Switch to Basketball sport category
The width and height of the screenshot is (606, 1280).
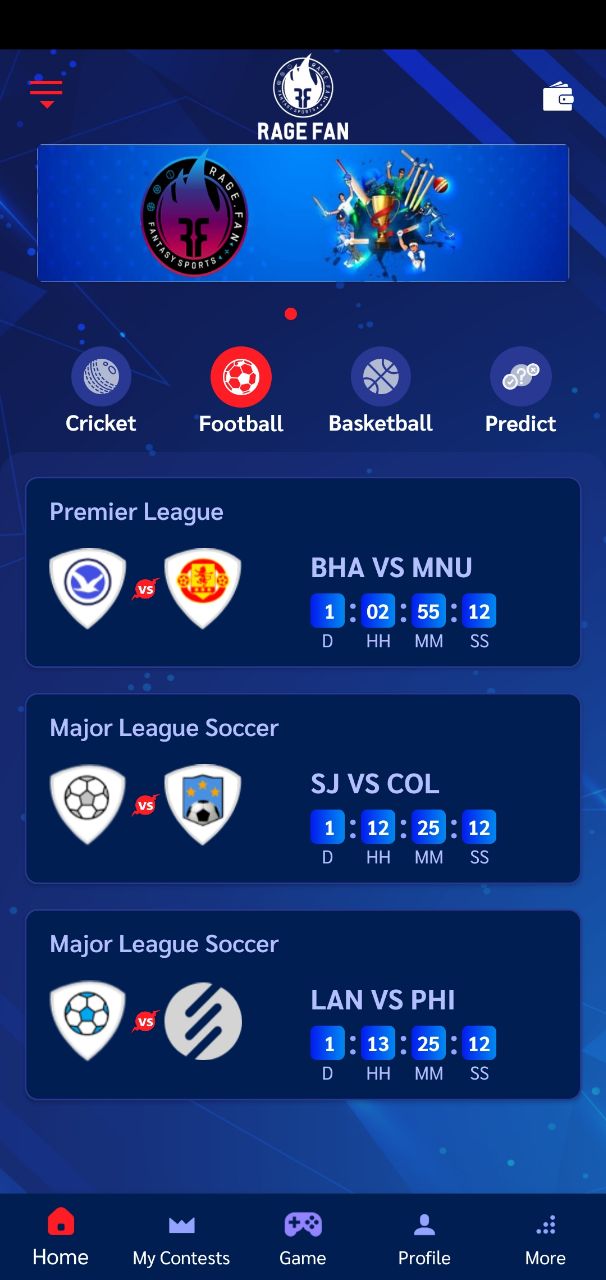[380, 391]
